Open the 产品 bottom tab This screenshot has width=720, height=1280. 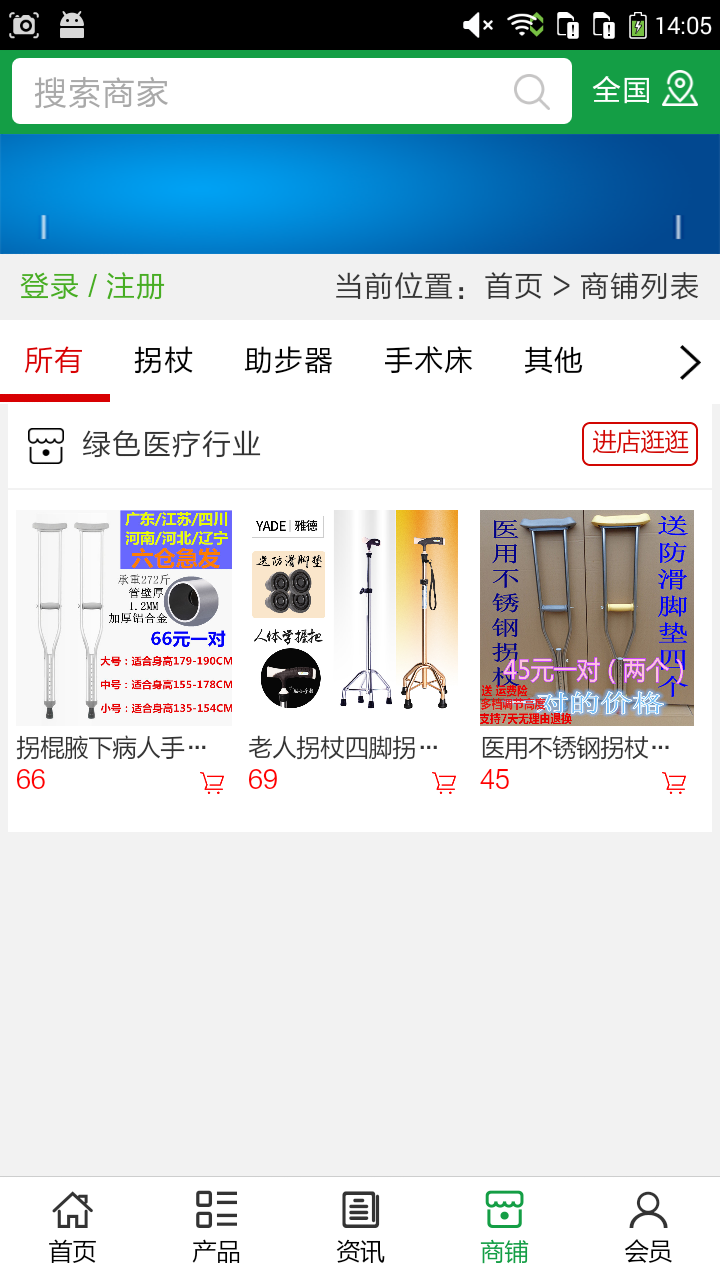pos(216,1226)
